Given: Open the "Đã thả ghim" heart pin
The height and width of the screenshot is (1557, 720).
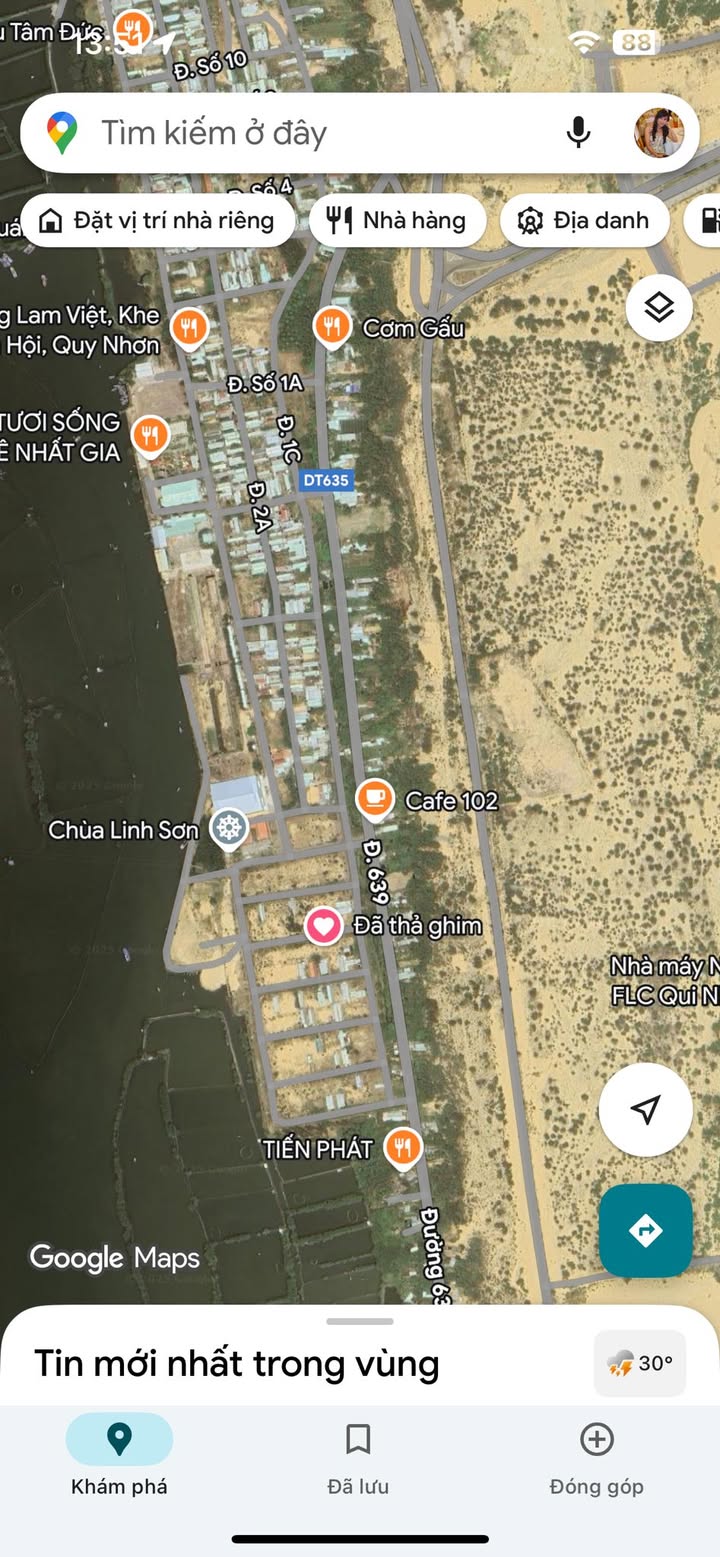Looking at the screenshot, I should point(324,926).
